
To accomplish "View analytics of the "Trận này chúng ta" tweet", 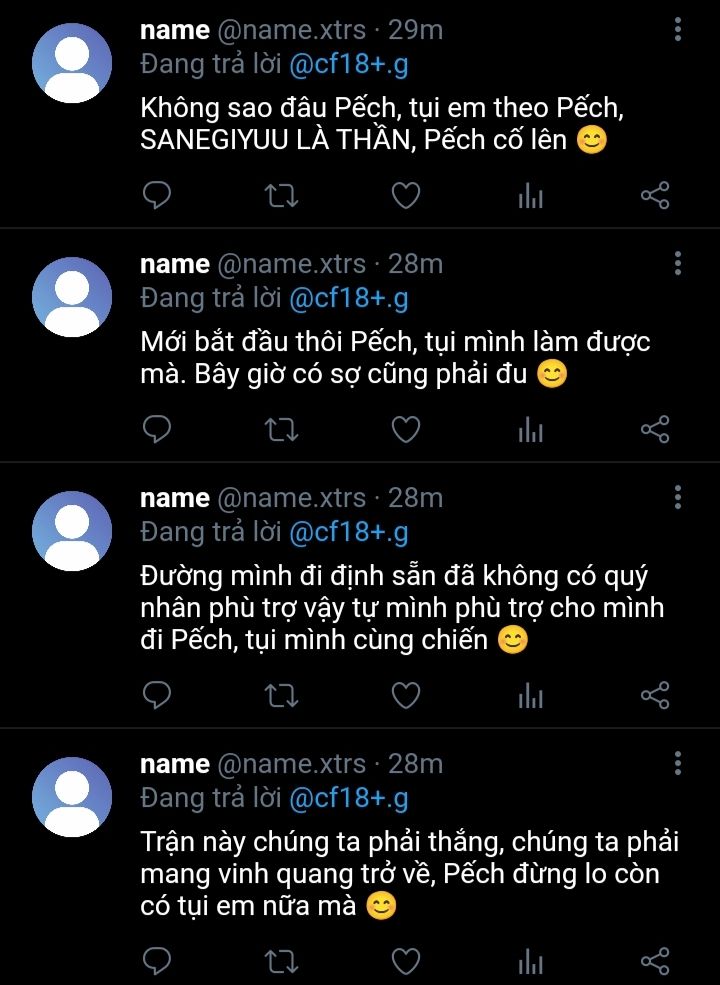I will [530, 962].
